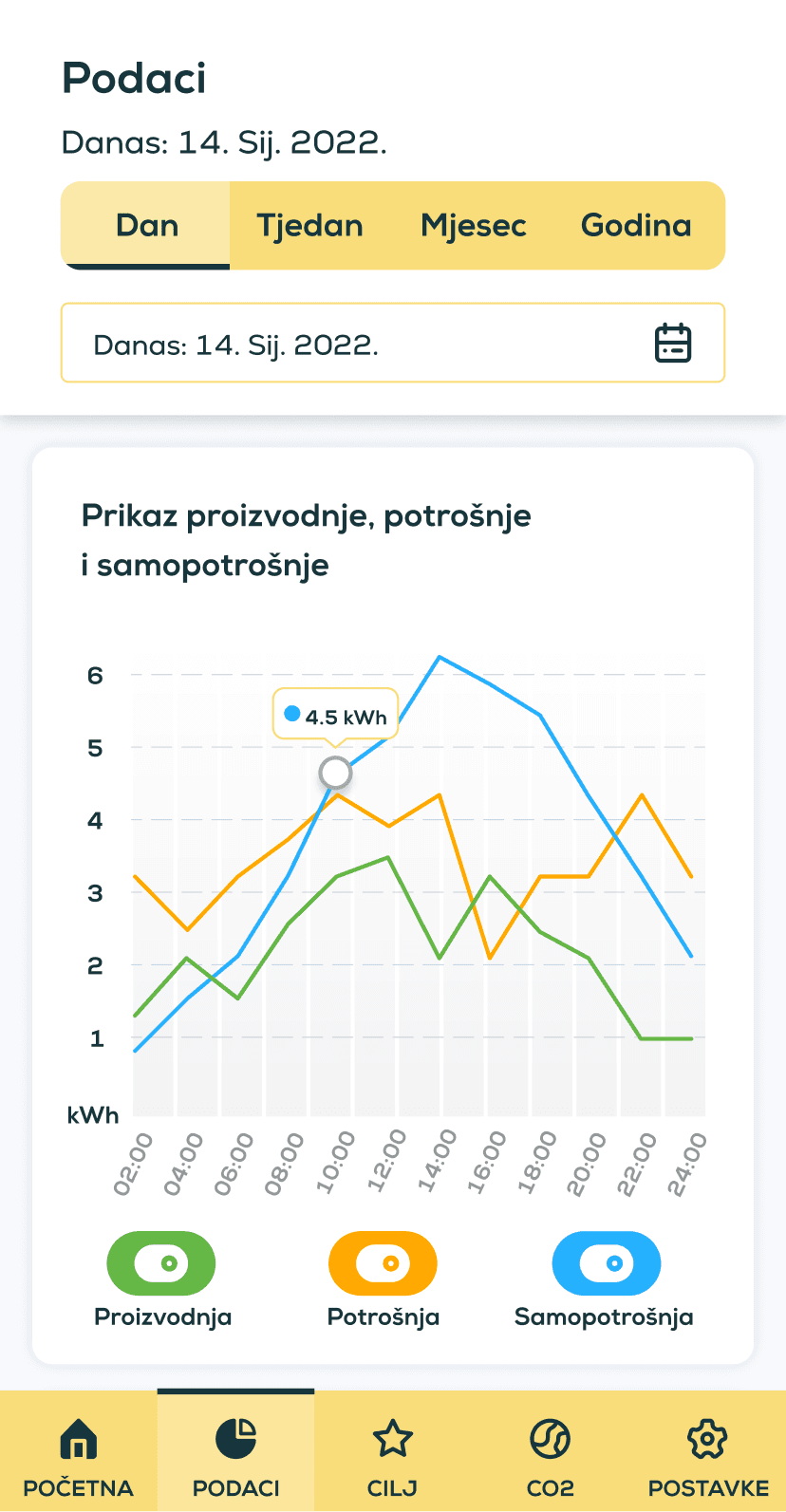Open the Cilj tab
The width and height of the screenshot is (786, 1512).
(x=392, y=1452)
